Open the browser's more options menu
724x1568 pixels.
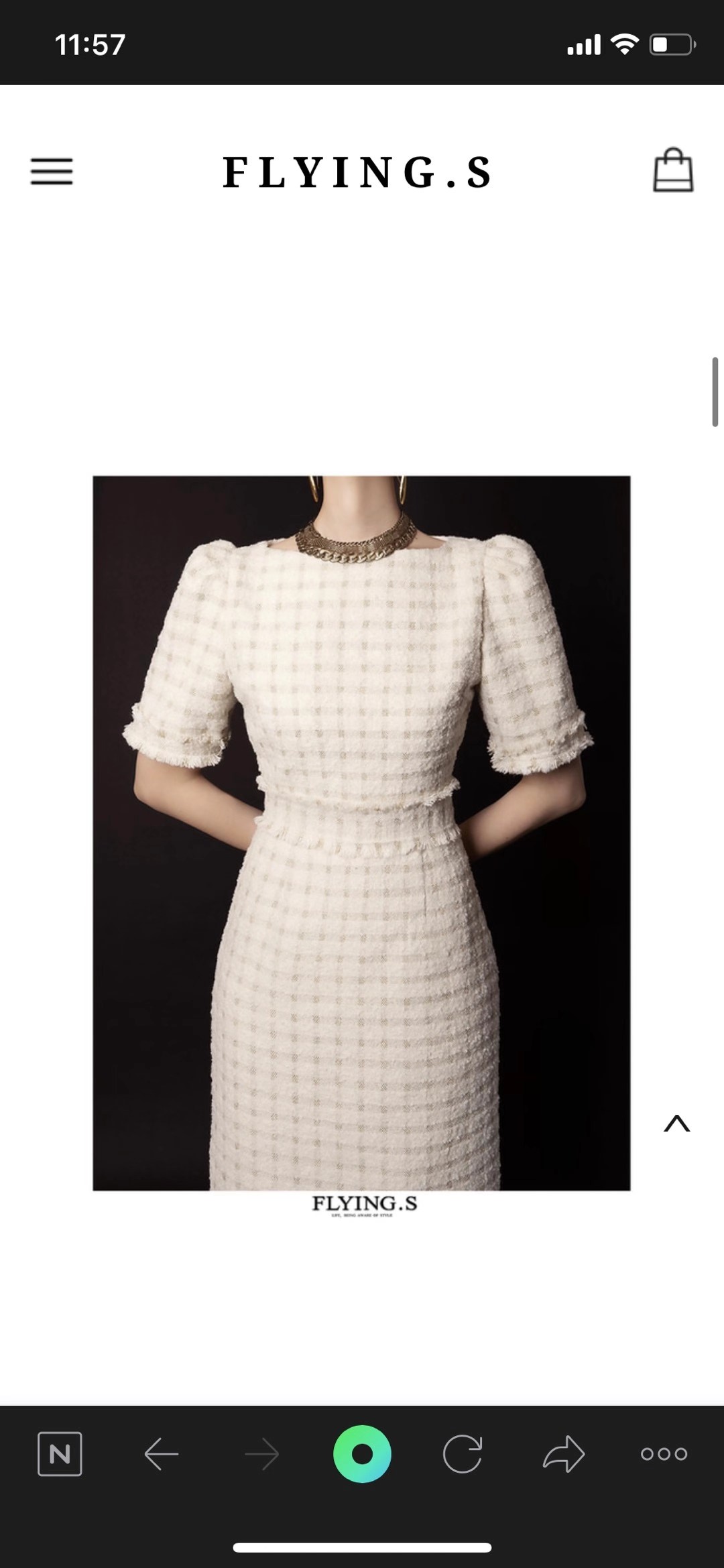(x=664, y=1454)
